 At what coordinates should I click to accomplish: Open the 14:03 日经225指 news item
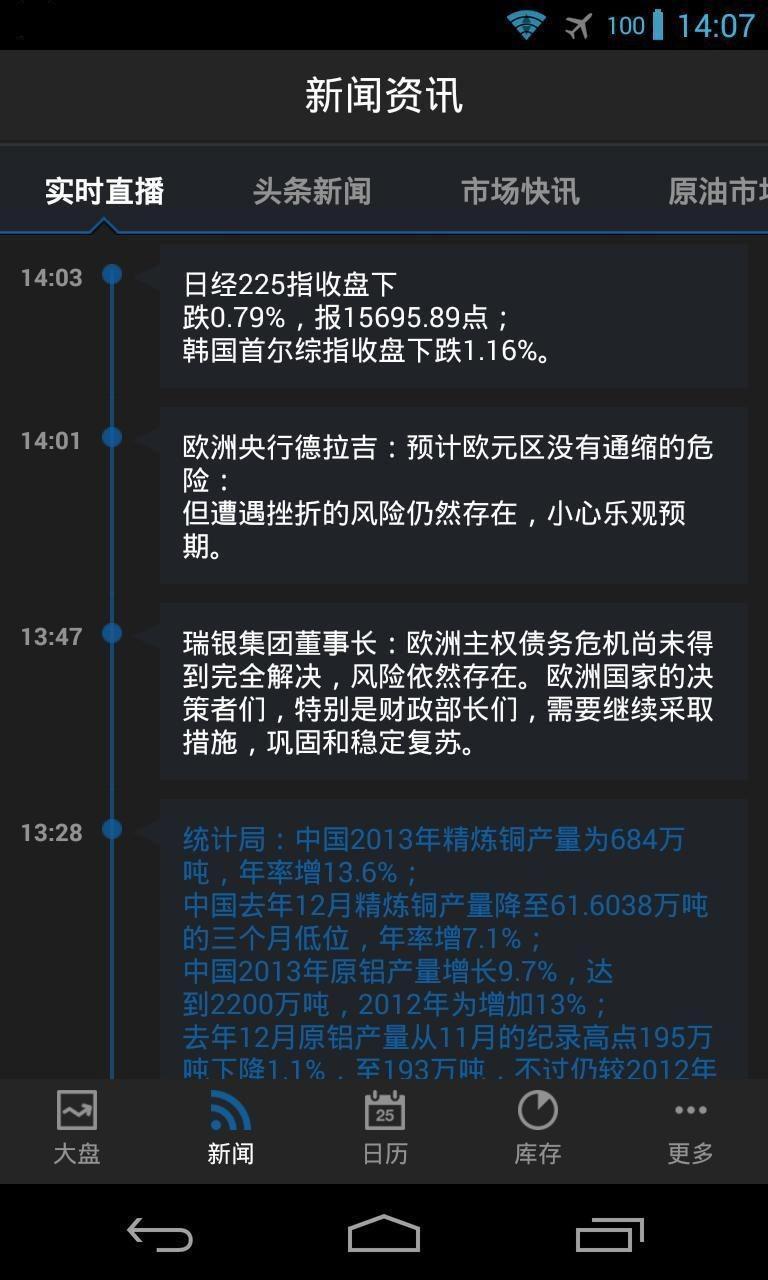pyautogui.click(x=453, y=317)
